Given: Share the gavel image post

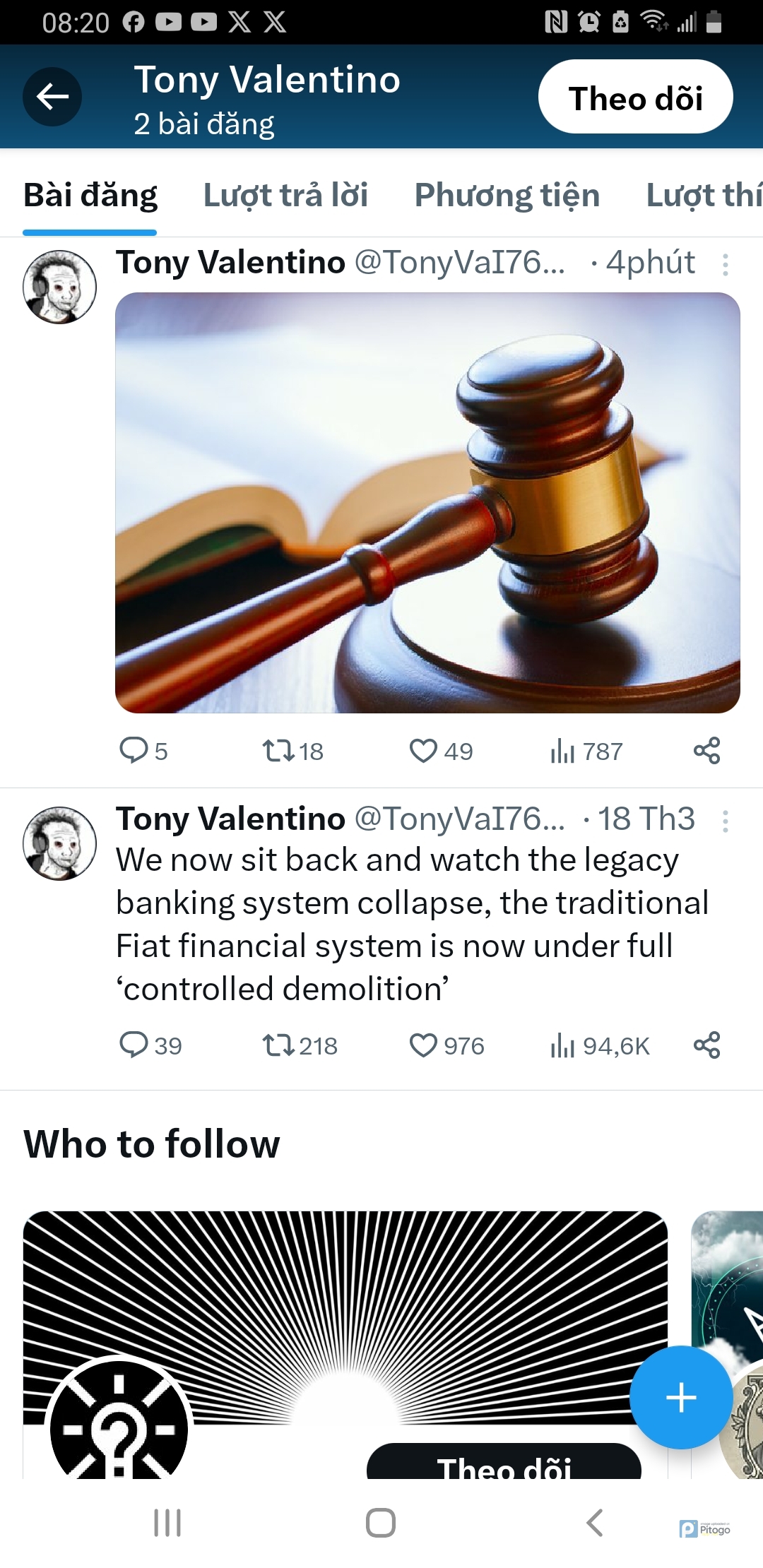Looking at the screenshot, I should tap(706, 750).
